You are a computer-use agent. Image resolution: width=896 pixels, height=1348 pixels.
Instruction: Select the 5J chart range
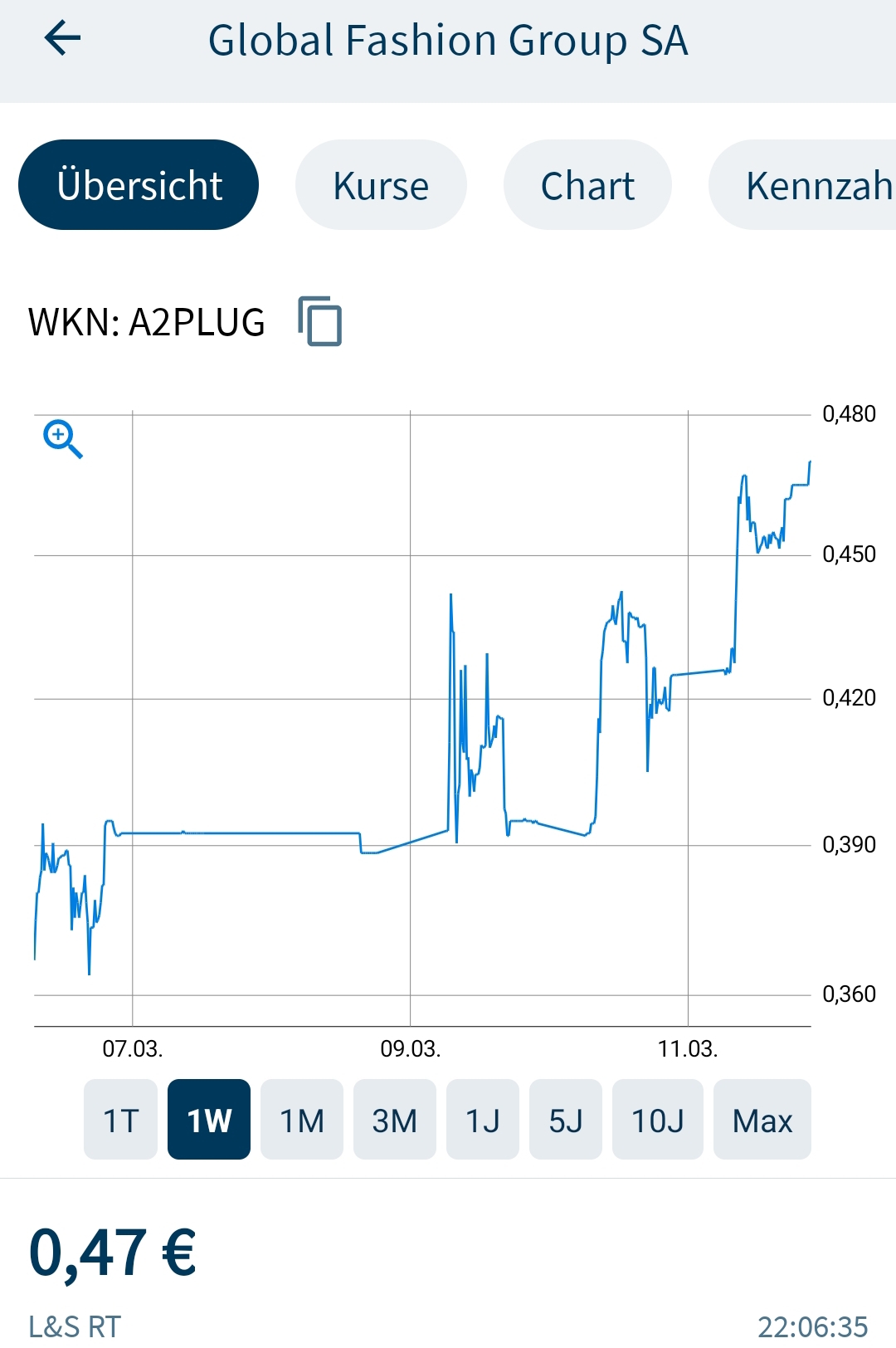[566, 1120]
